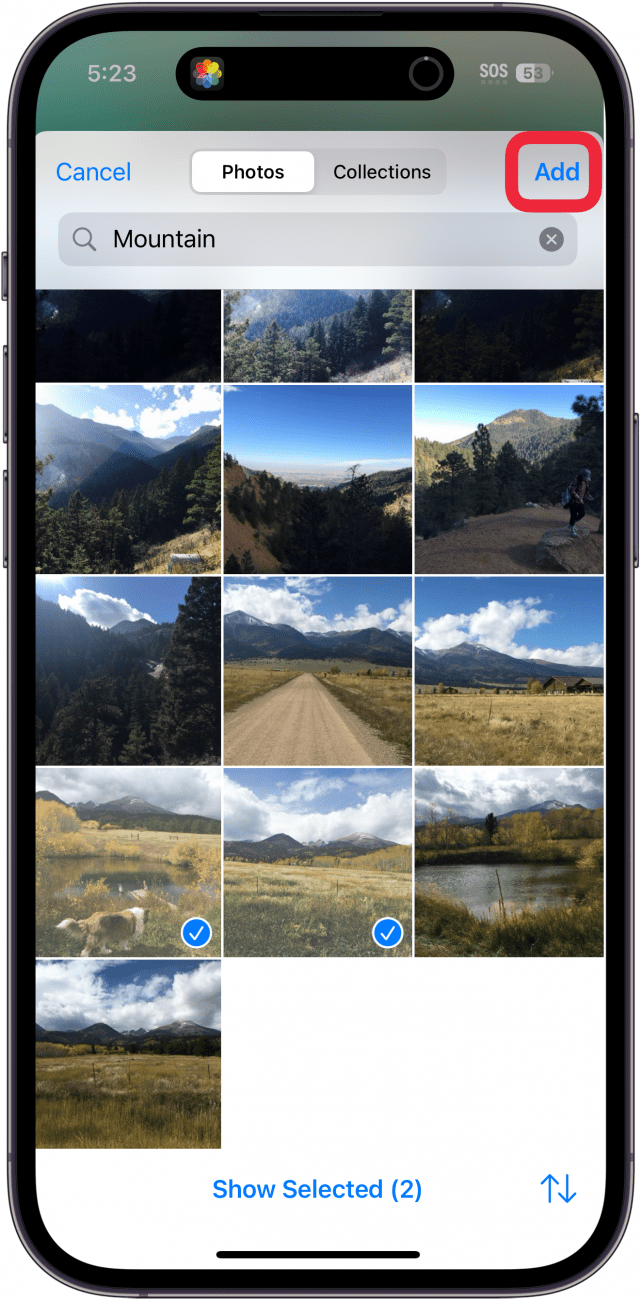Select the blue sky canyon overlook photo
Viewport: 642px width, 1301px height.
click(x=318, y=479)
